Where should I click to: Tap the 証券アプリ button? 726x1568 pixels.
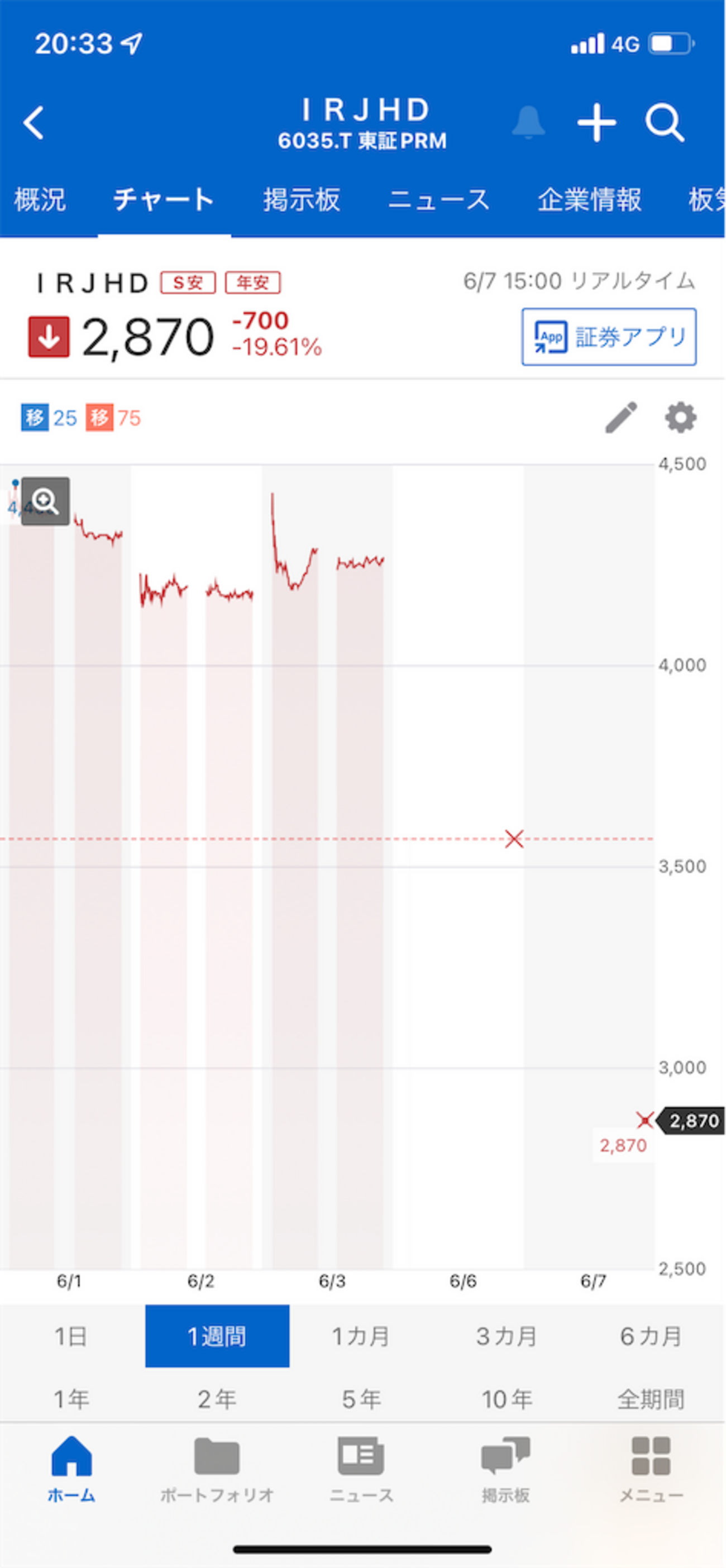(609, 337)
